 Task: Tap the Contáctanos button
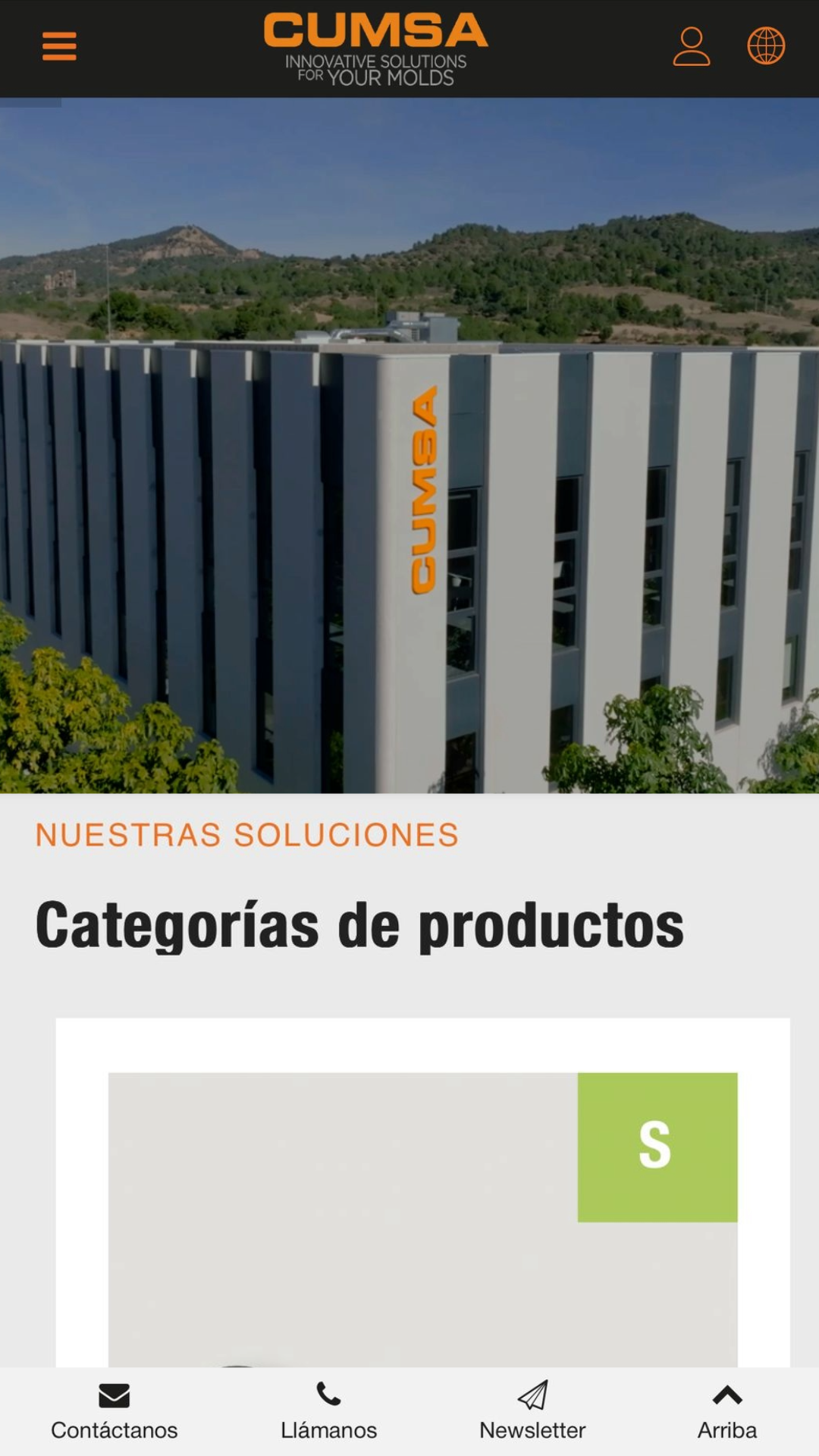[x=115, y=1412]
